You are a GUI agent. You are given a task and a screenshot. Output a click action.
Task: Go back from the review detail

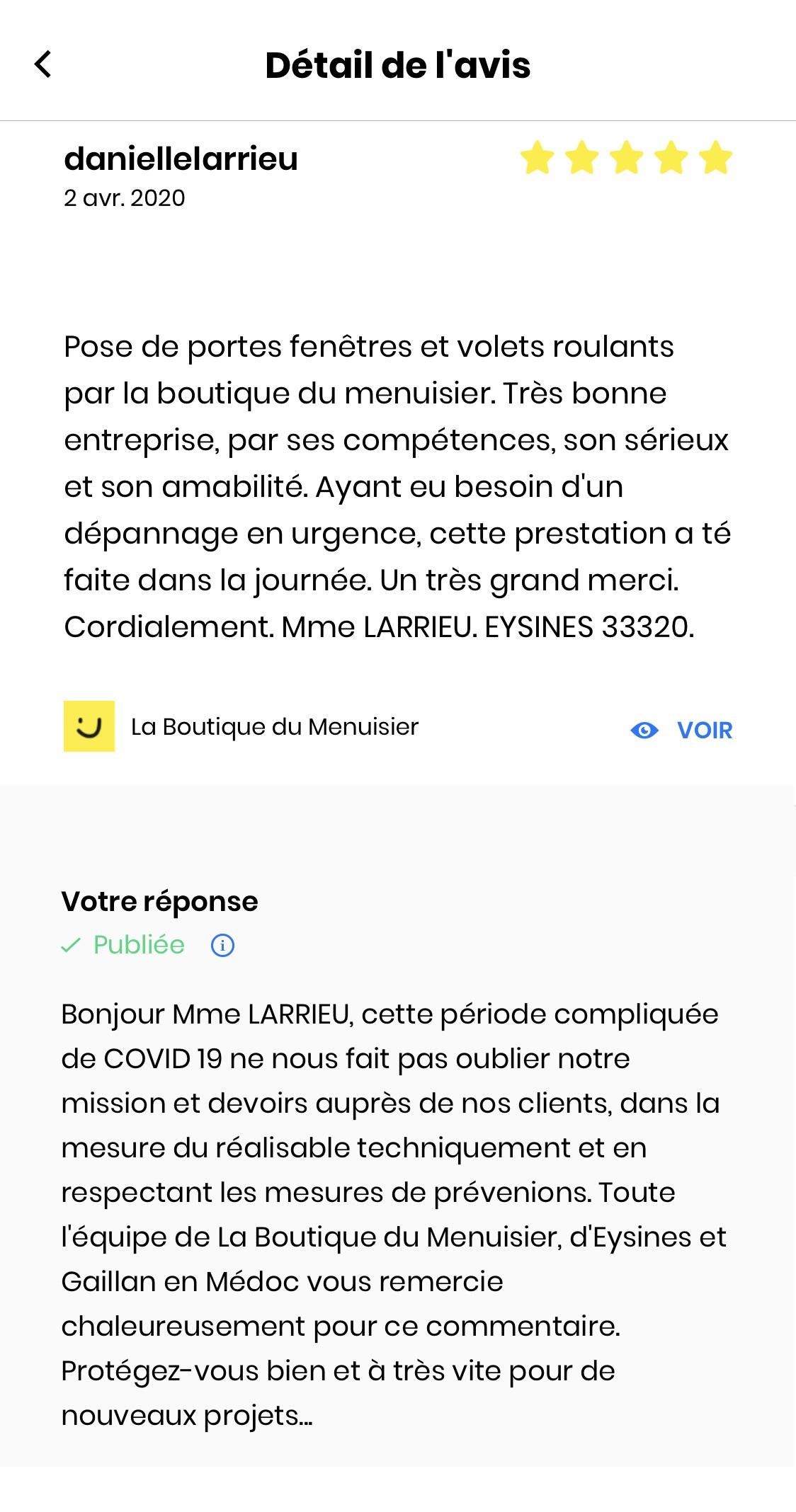pos(43,64)
